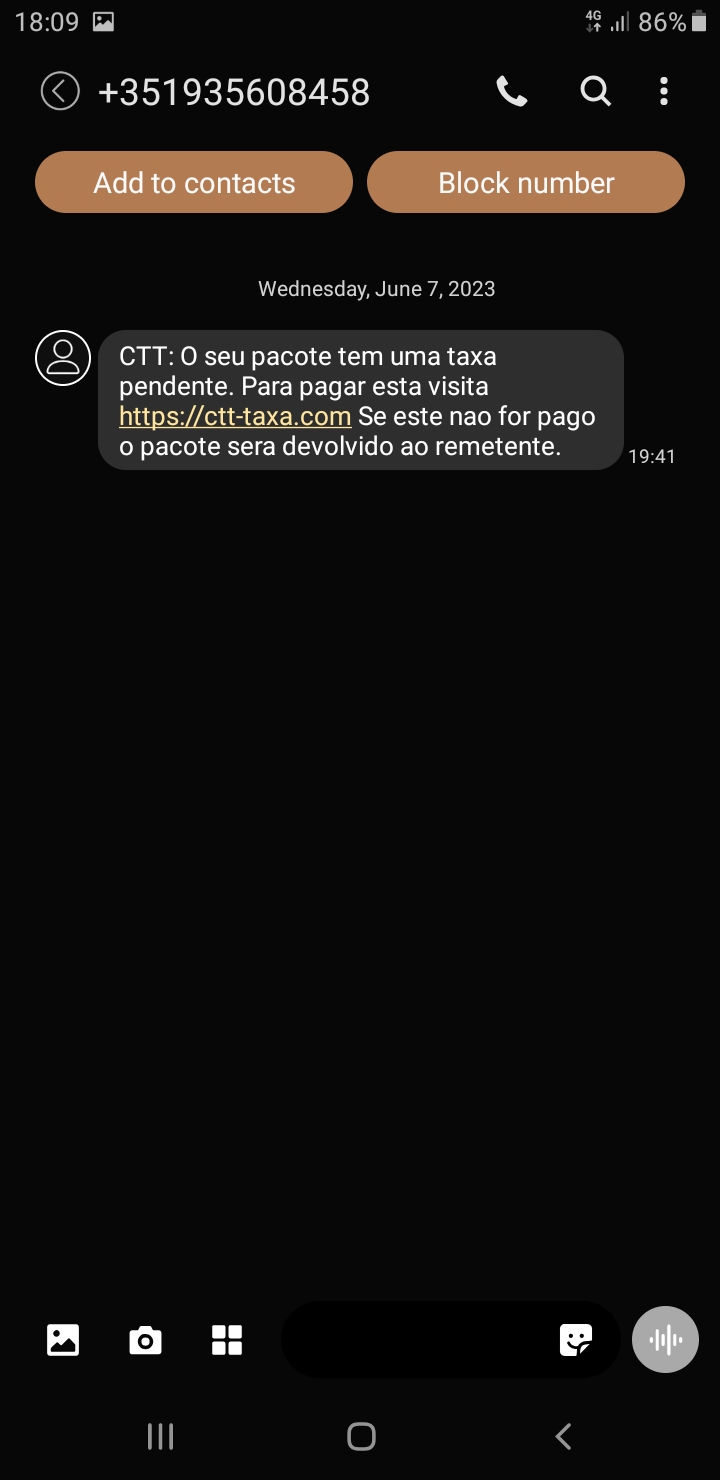Image resolution: width=720 pixels, height=1480 pixels.
Task: Open recent apps from navigation bar
Action: tap(160, 1437)
